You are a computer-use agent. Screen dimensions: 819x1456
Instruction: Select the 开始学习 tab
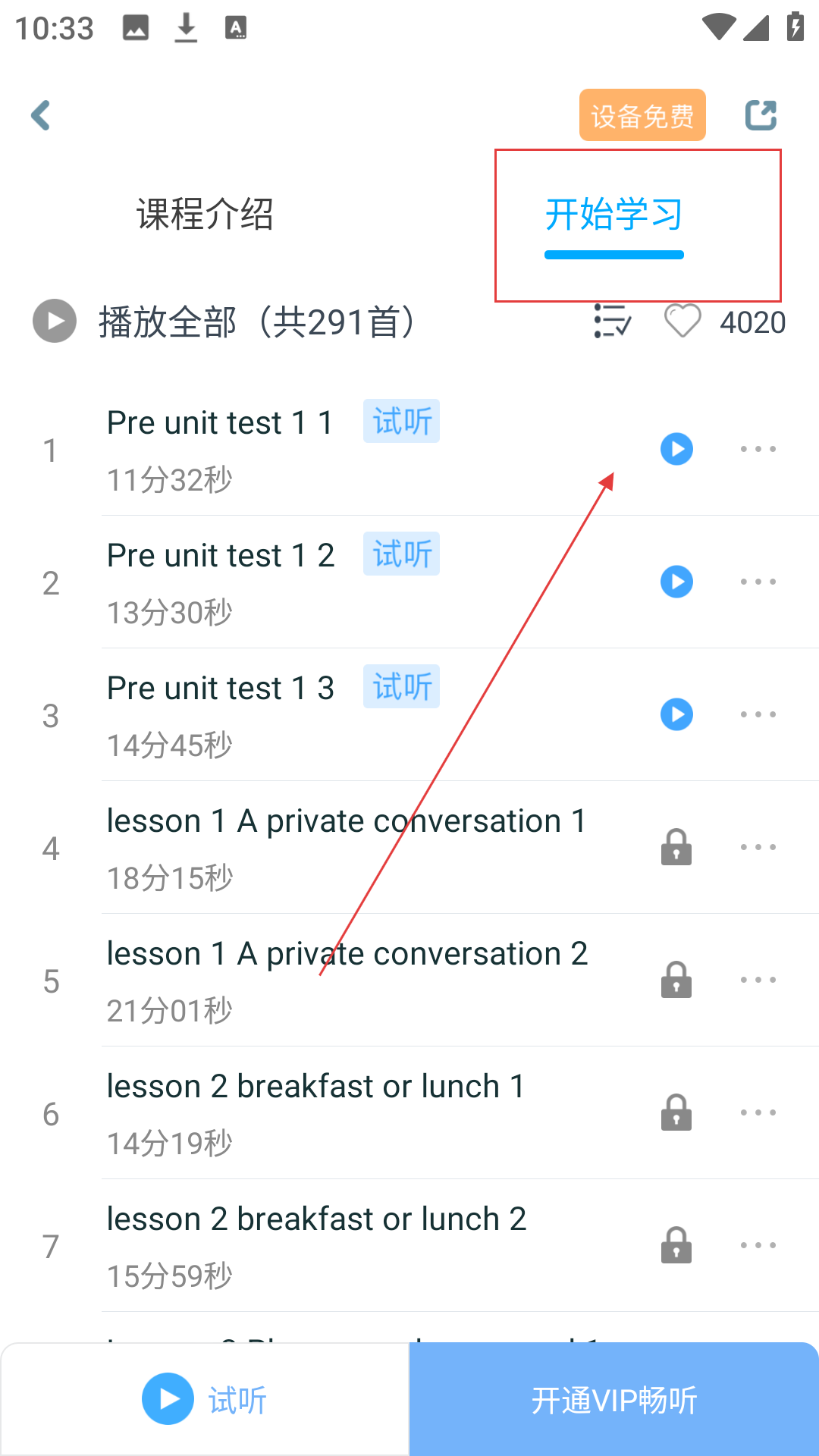[x=614, y=215]
